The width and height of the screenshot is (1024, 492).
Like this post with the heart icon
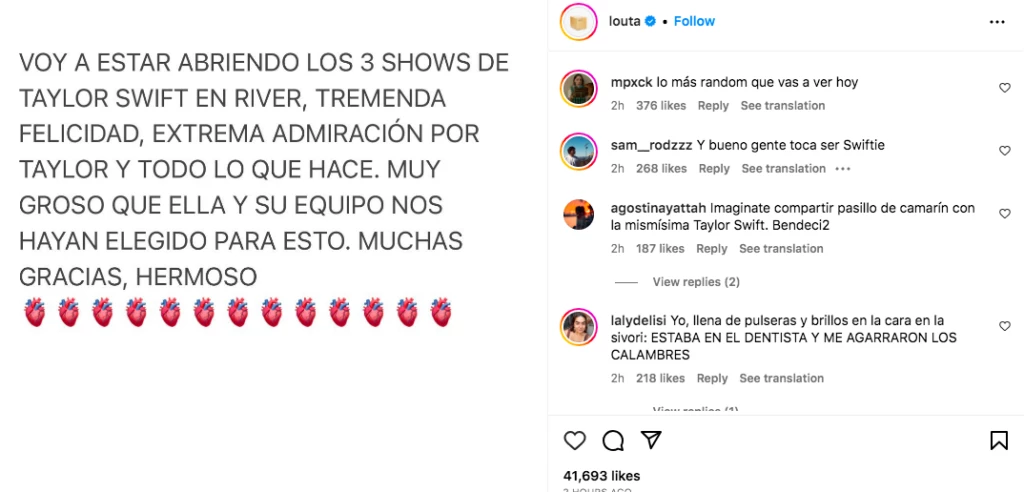click(575, 440)
